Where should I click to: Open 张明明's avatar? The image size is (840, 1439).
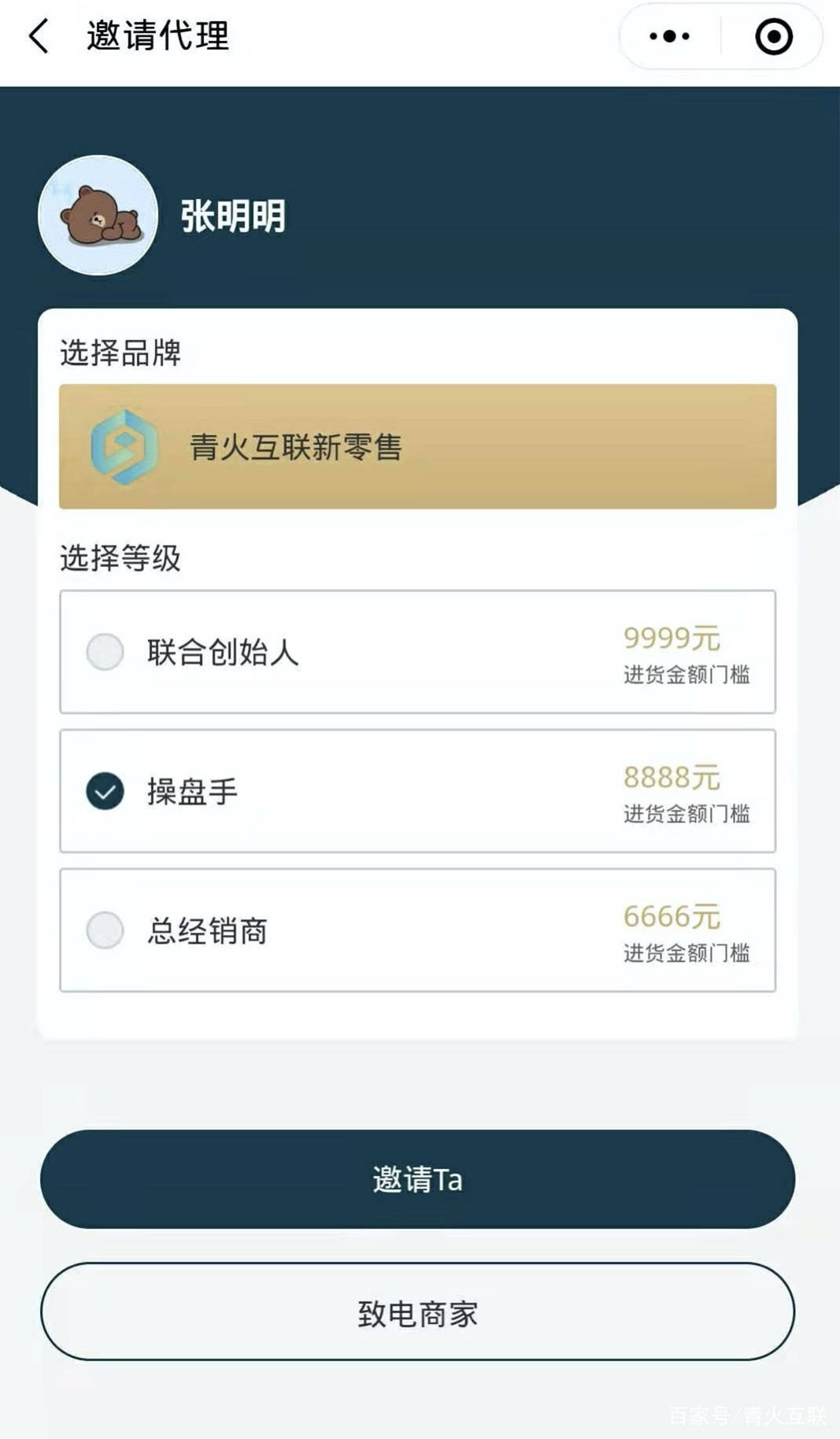[98, 215]
